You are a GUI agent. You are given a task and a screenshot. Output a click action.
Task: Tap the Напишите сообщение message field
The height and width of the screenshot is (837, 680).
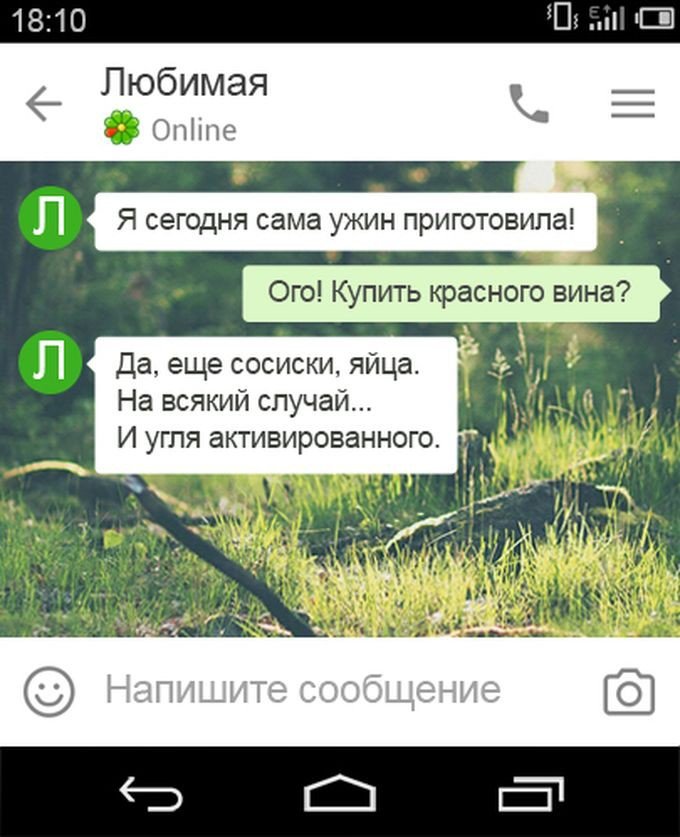(x=302, y=690)
